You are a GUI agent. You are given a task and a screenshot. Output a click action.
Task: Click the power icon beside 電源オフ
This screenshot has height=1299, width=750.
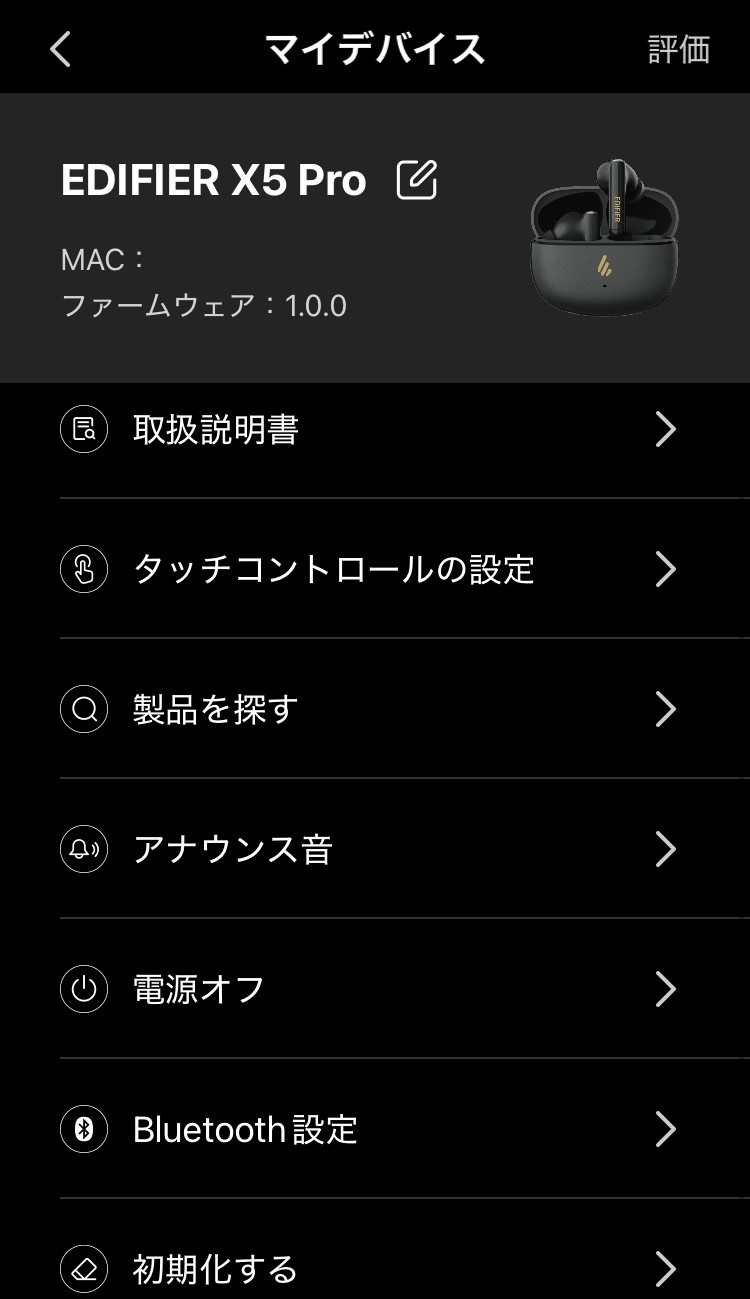coord(84,989)
